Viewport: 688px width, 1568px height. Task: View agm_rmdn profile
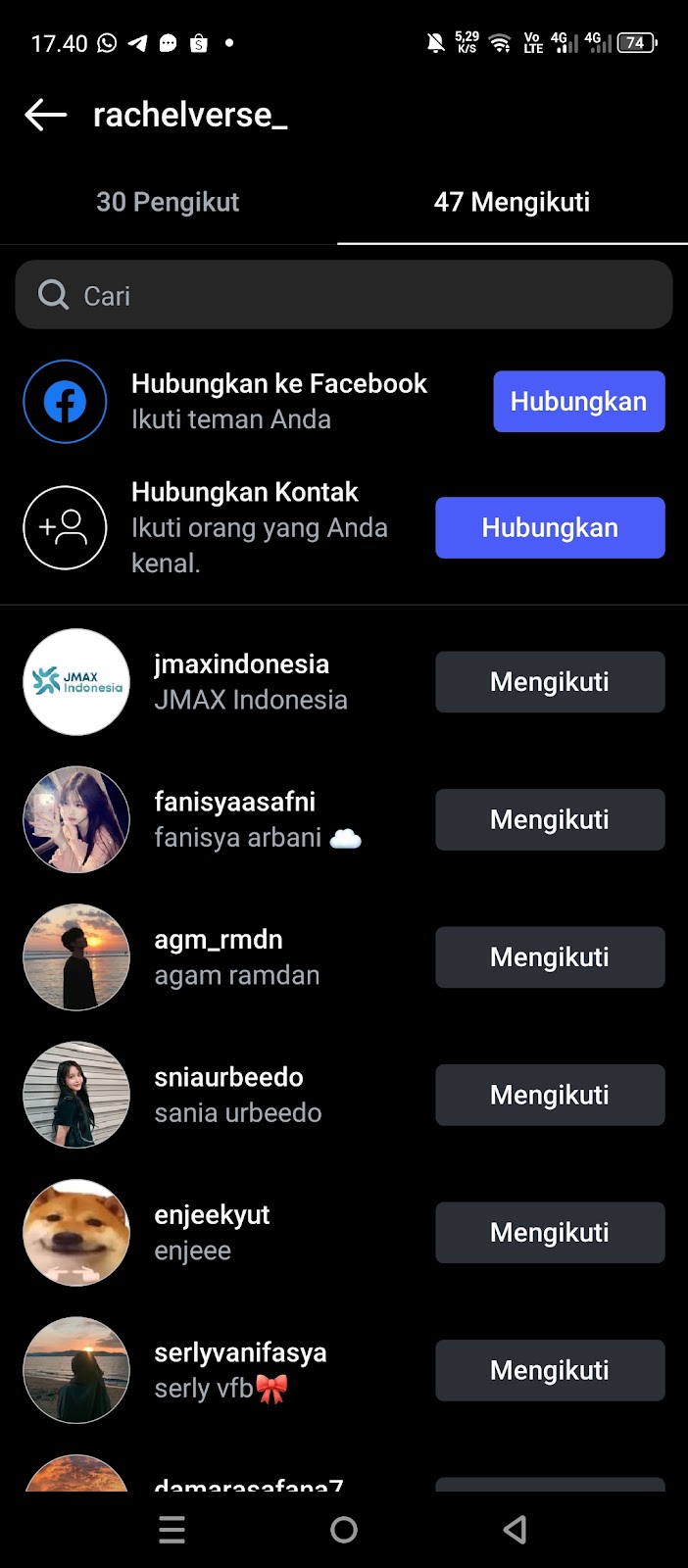click(219, 940)
